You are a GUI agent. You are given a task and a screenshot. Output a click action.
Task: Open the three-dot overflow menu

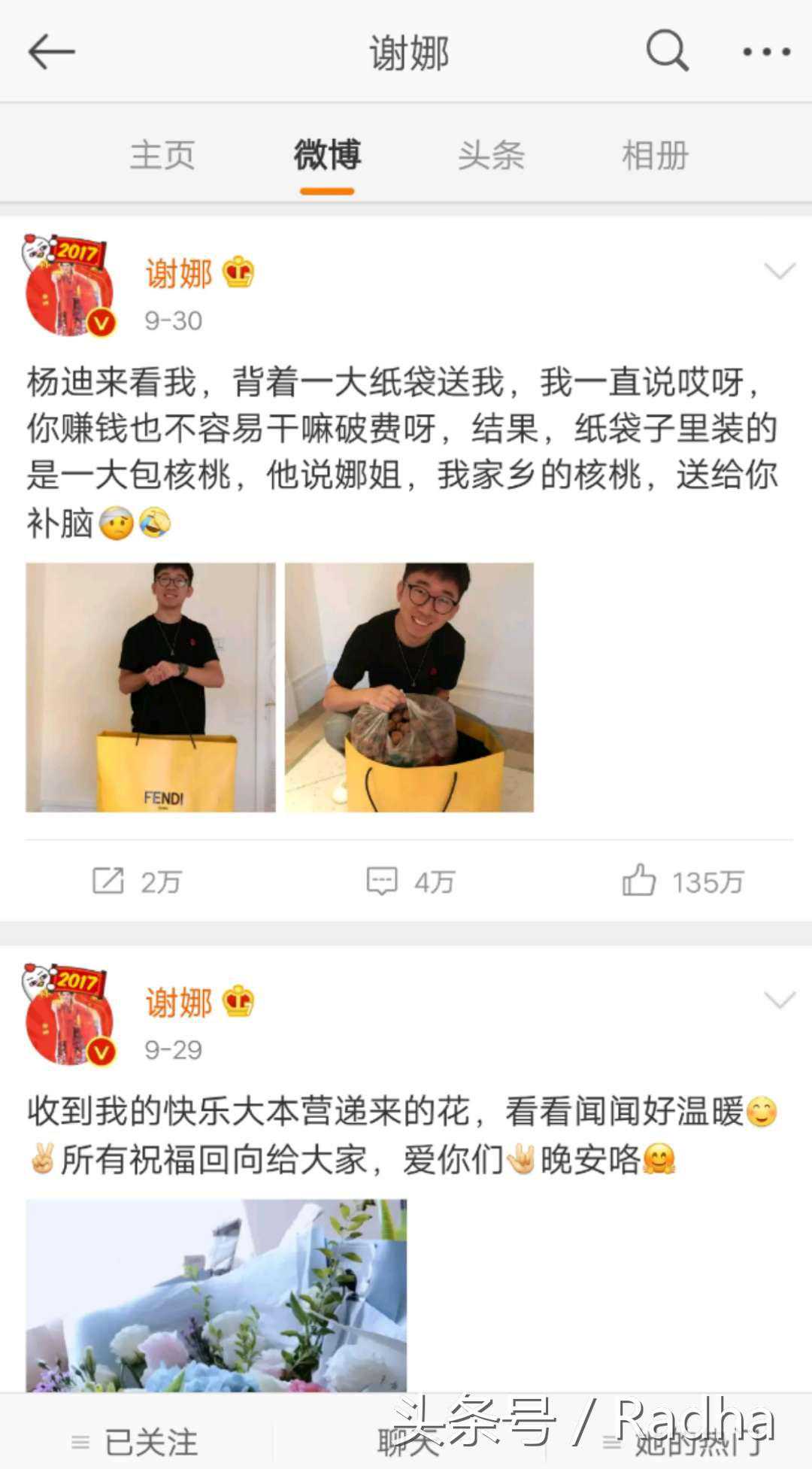[766, 52]
